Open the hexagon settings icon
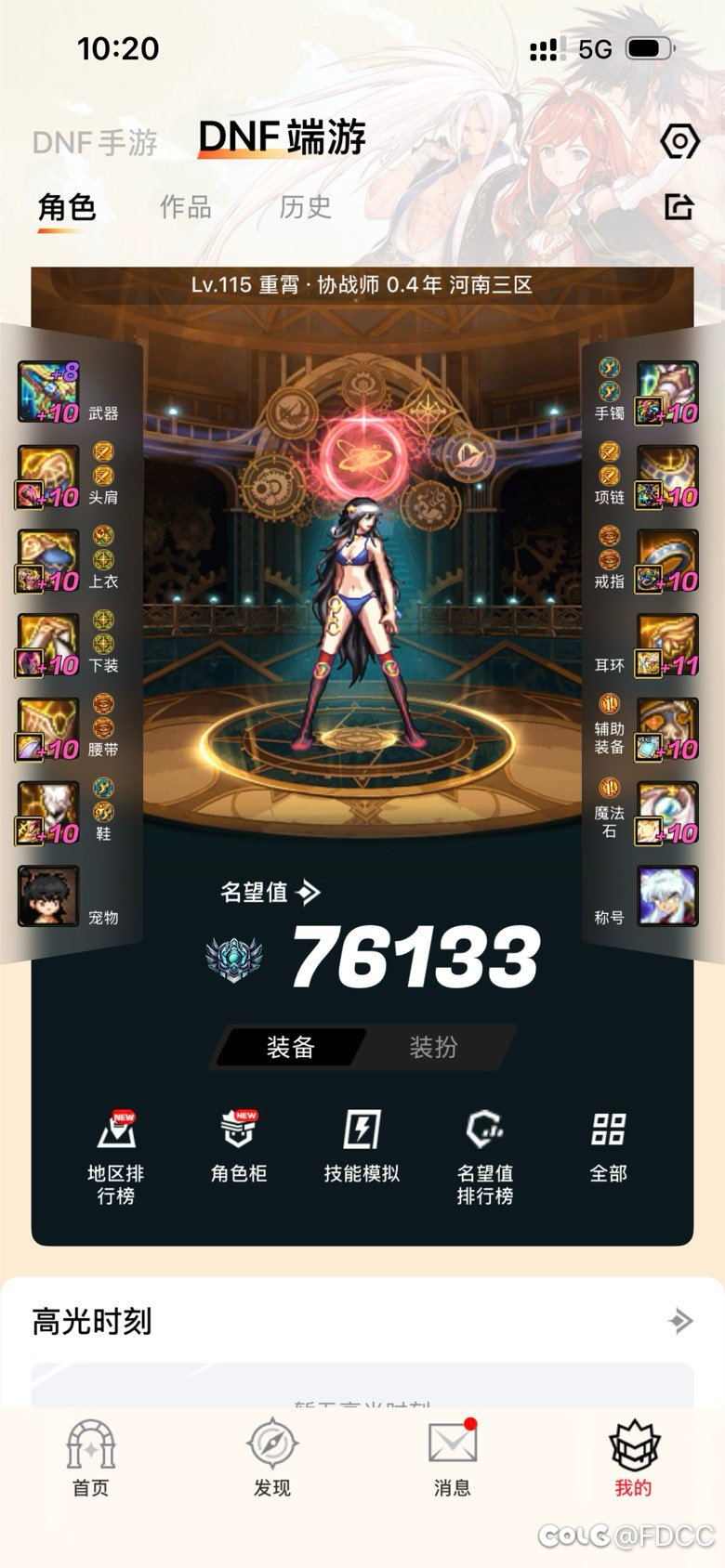This screenshot has height=1568, width=725. pyautogui.click(x=679, y=141)
